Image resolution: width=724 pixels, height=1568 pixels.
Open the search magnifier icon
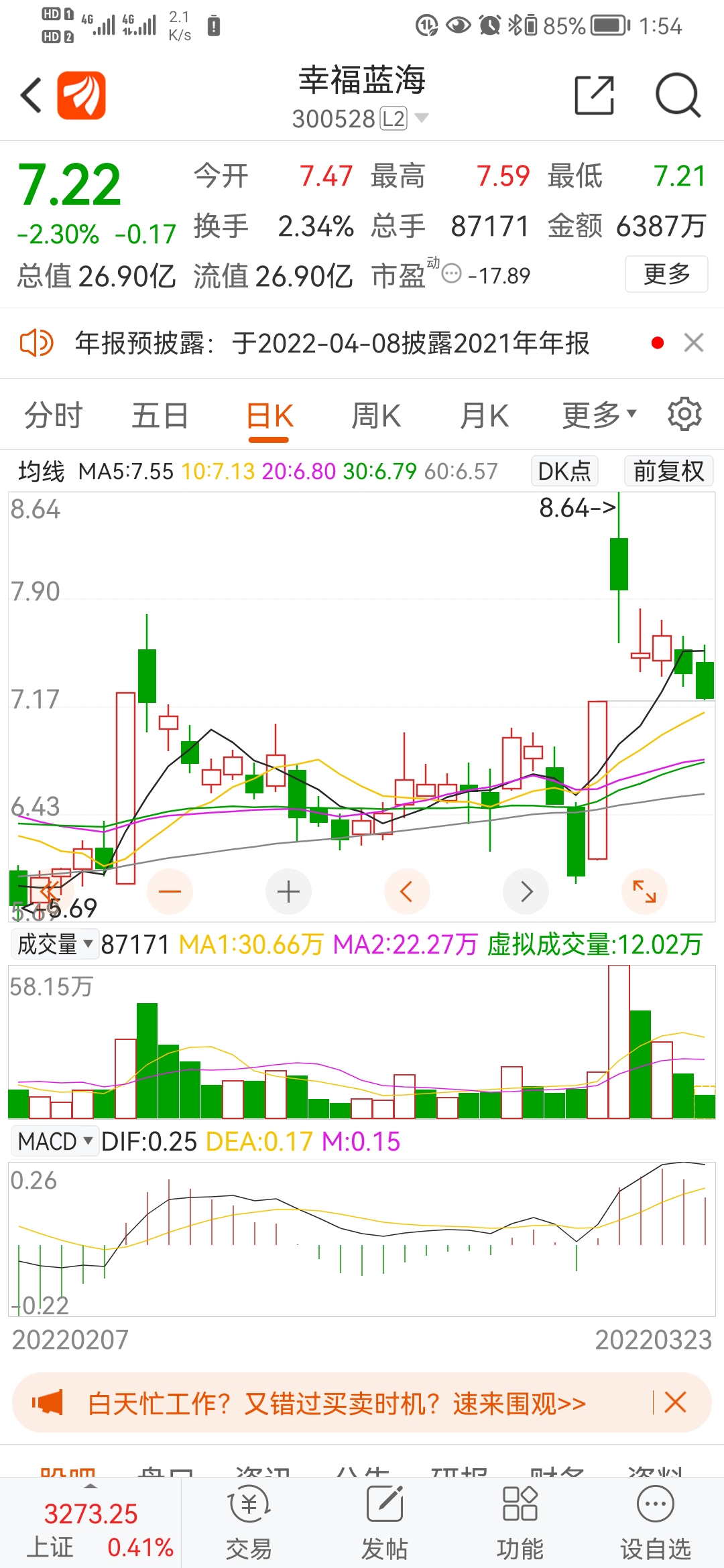(x=678, y=95)
